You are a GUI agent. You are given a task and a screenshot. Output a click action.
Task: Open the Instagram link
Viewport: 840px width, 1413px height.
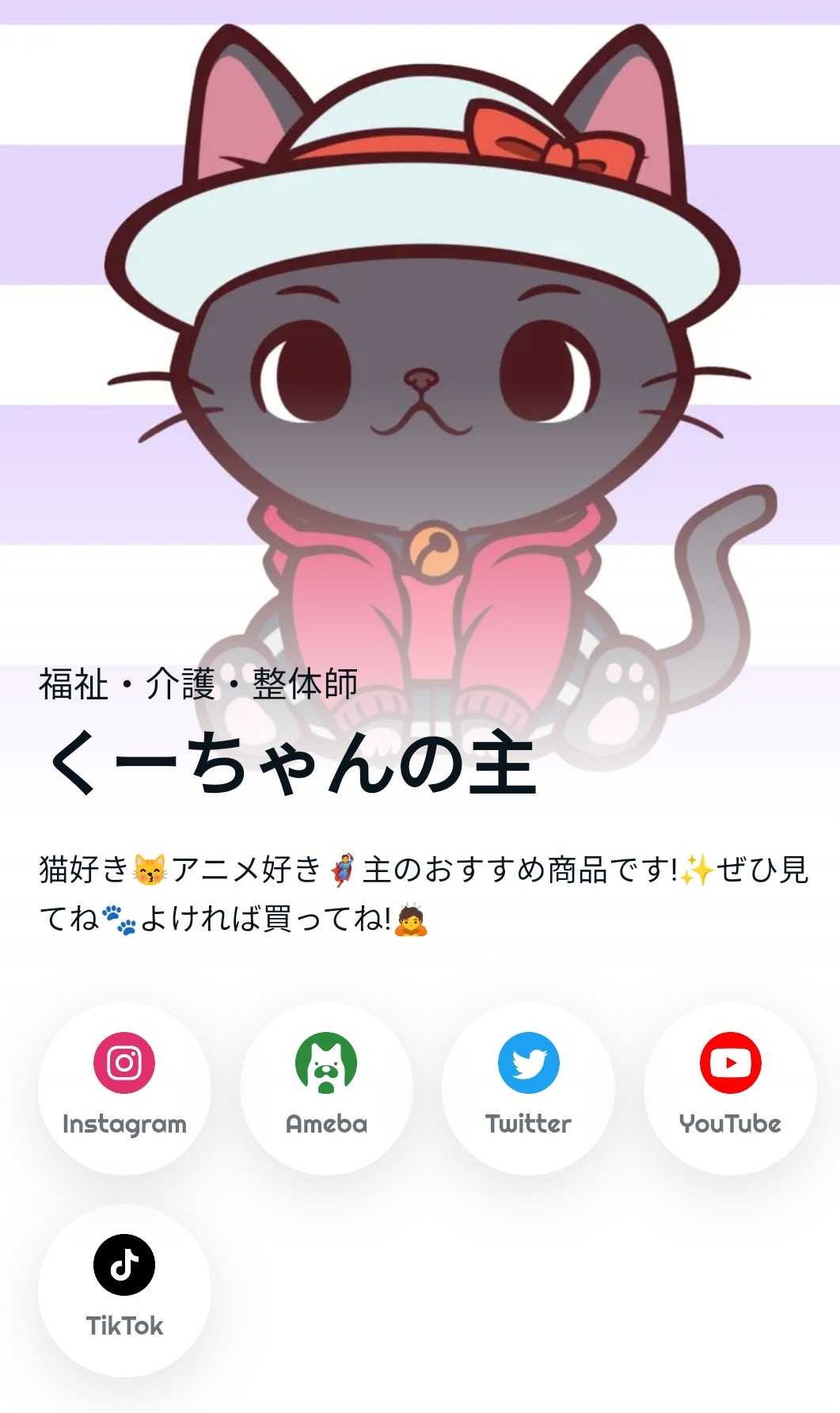[124, 1087]
